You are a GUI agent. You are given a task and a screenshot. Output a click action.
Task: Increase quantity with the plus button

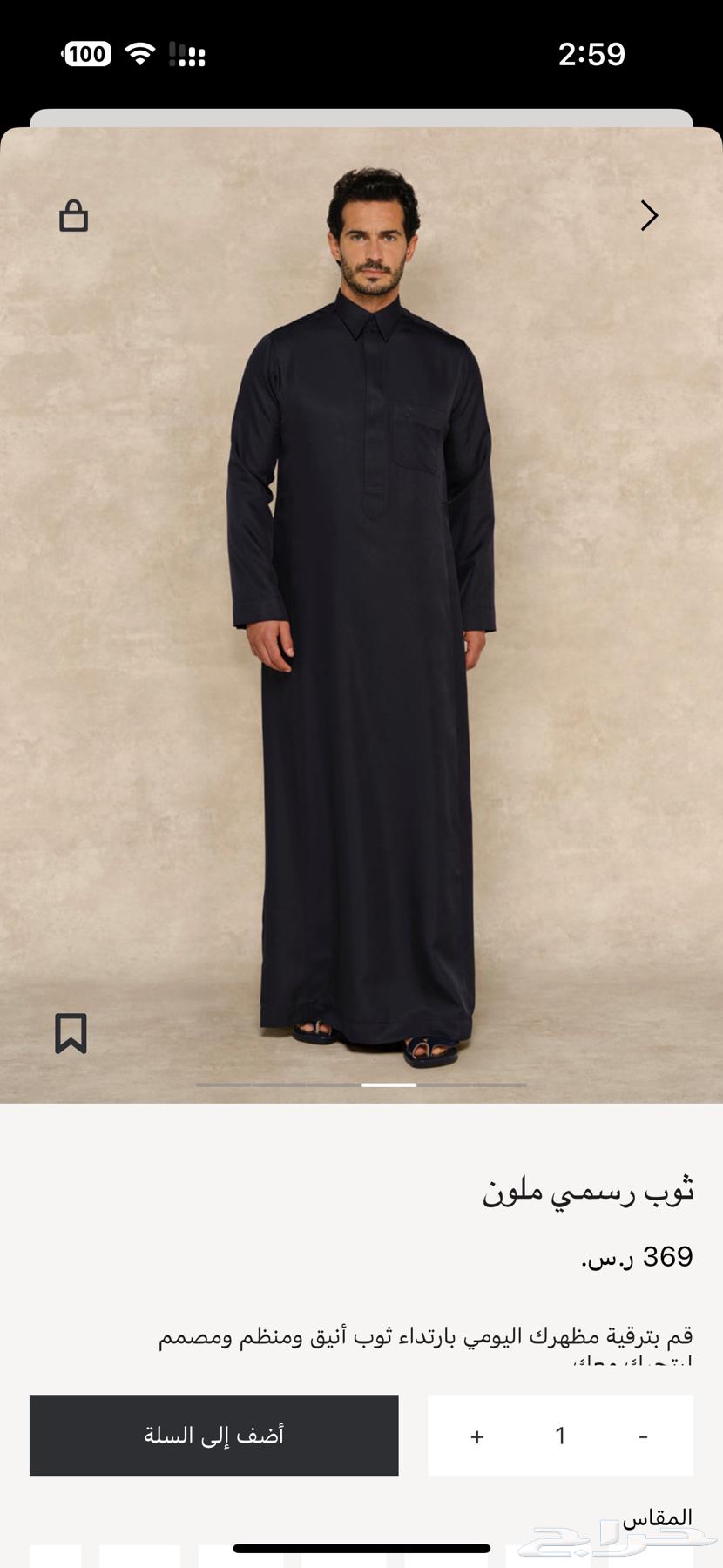coord(476,1436)
